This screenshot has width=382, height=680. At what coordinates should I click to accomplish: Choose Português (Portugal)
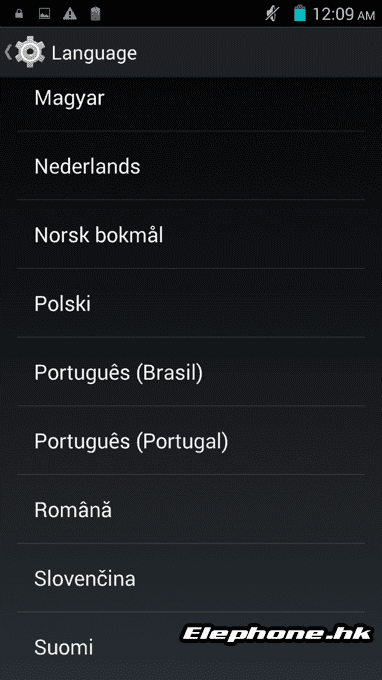191,440
